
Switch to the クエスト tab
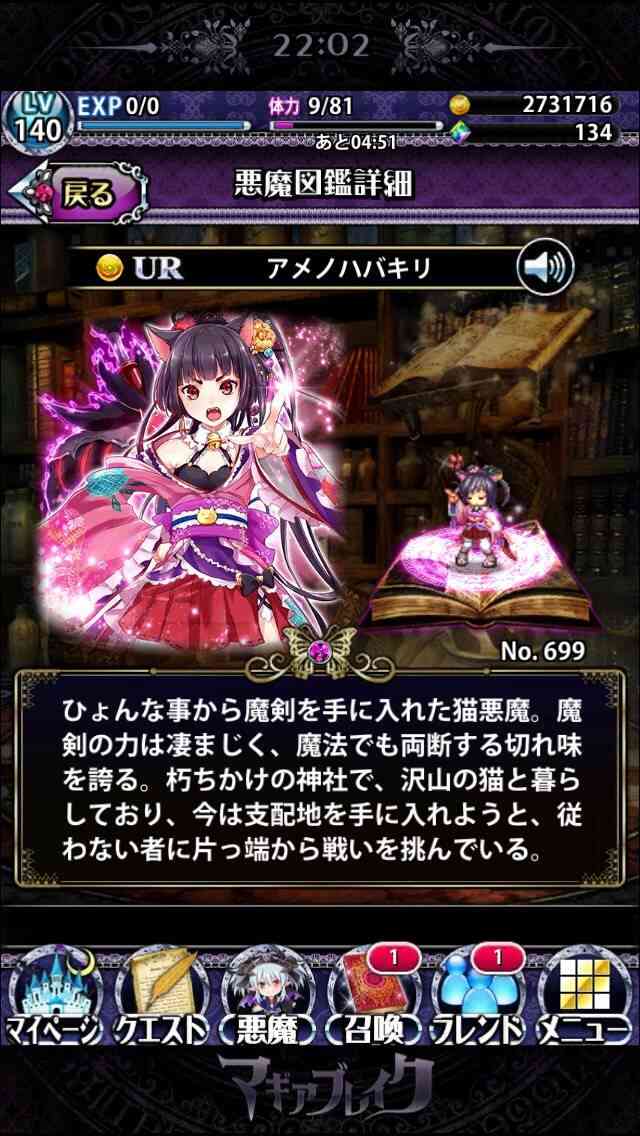coord(161,995)
